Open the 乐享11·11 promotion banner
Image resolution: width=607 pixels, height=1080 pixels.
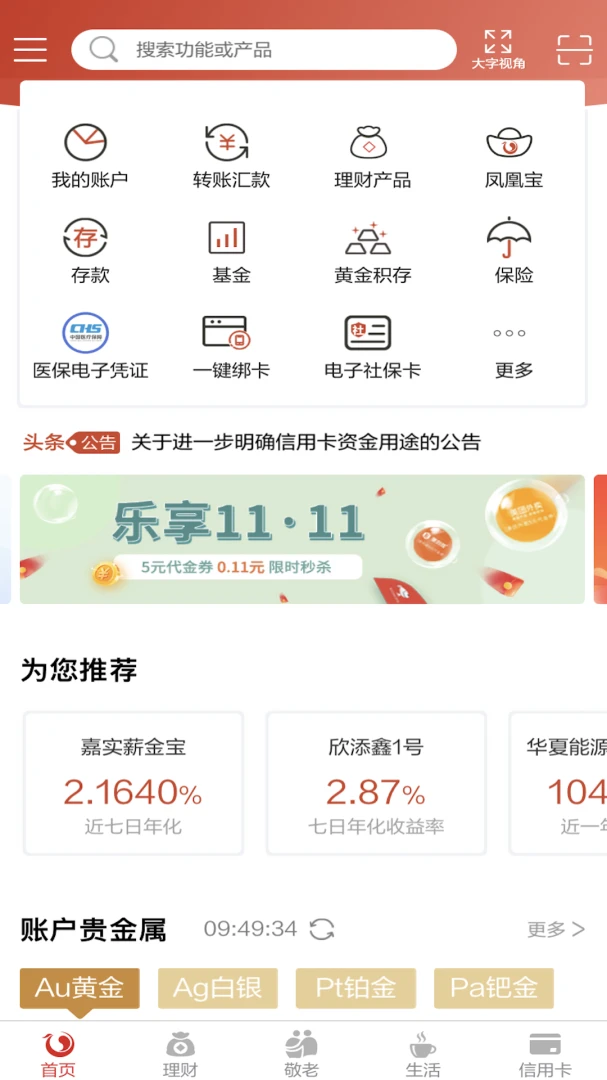(x=302, y=539)
